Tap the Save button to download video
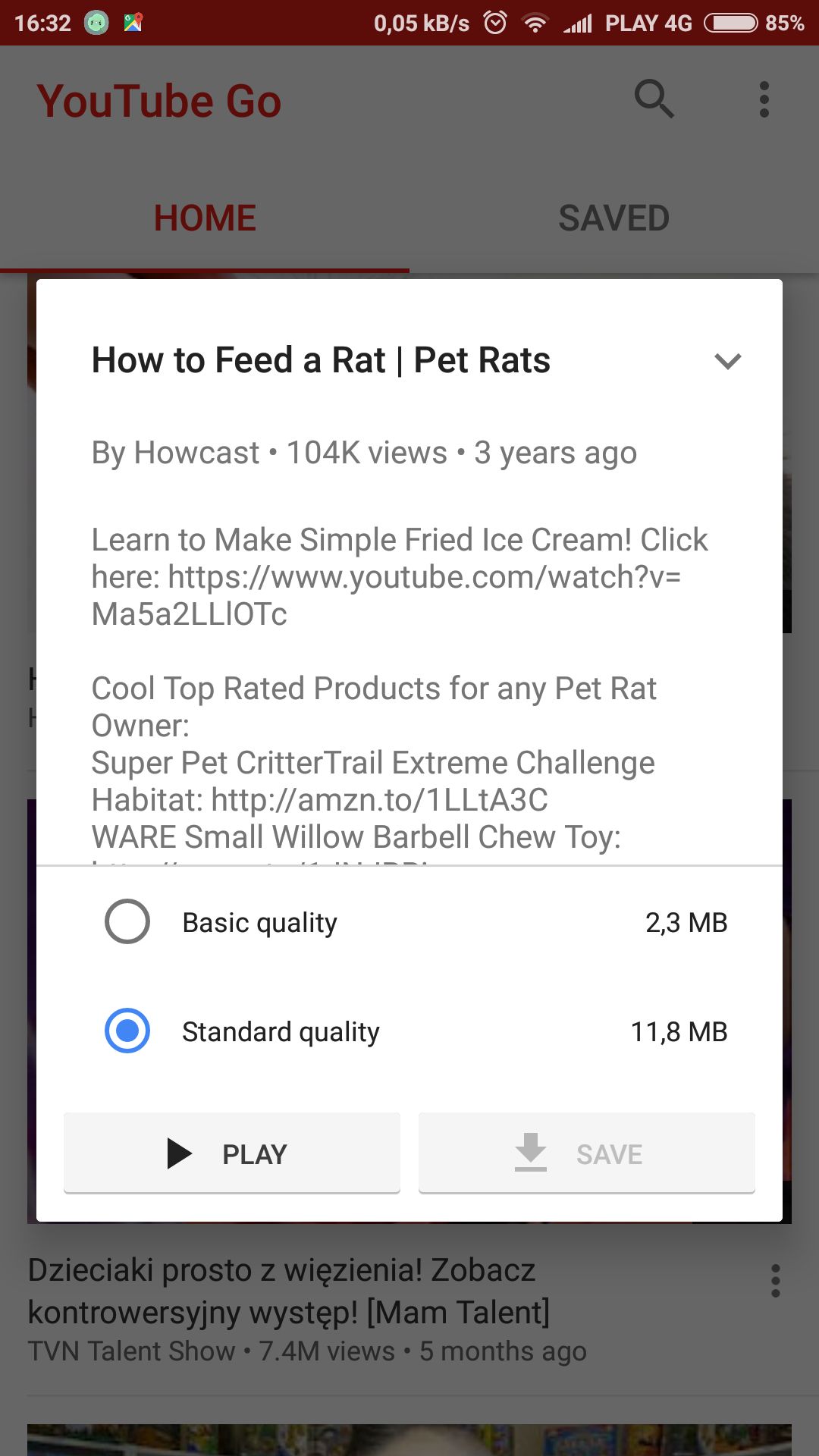The width and height of the screenshot is (819, 1456). tap(587, 1153)
